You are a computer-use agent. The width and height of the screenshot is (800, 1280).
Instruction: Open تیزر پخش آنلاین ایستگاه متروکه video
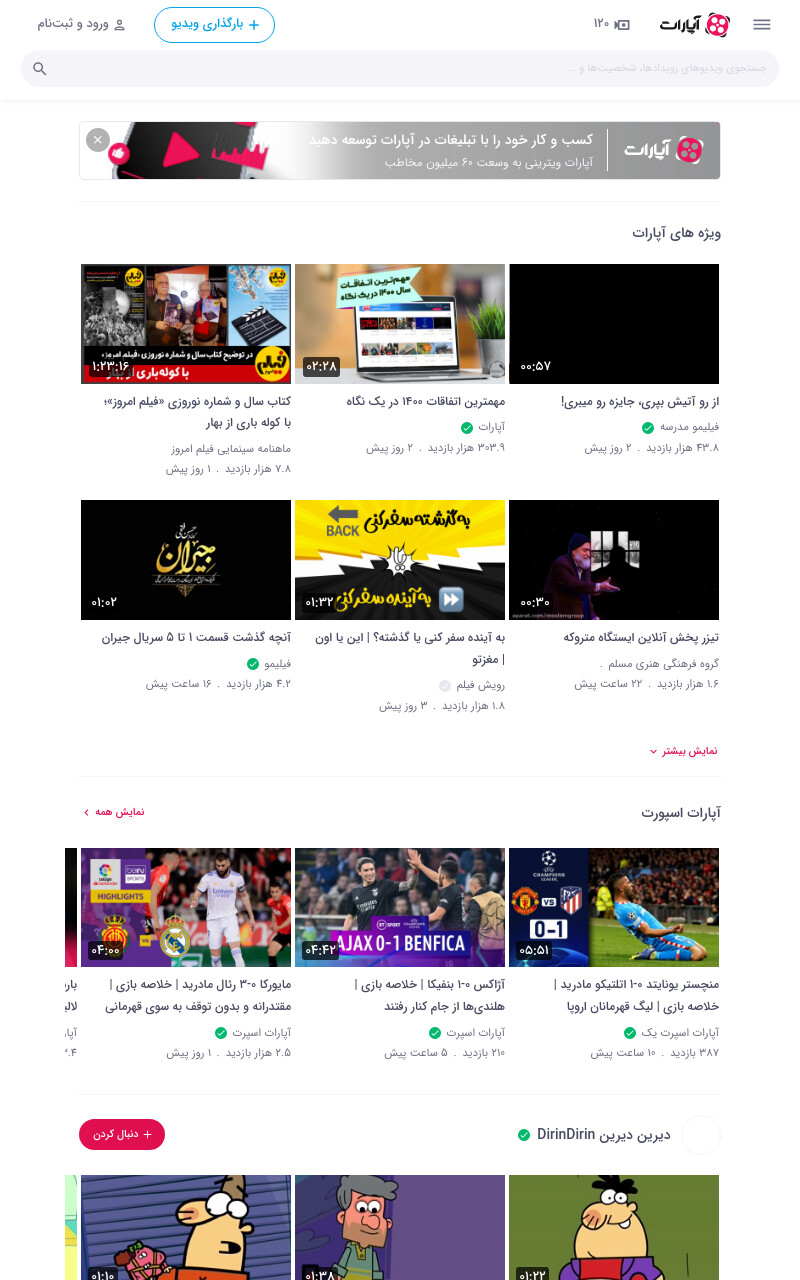click(x=614, y=560)
